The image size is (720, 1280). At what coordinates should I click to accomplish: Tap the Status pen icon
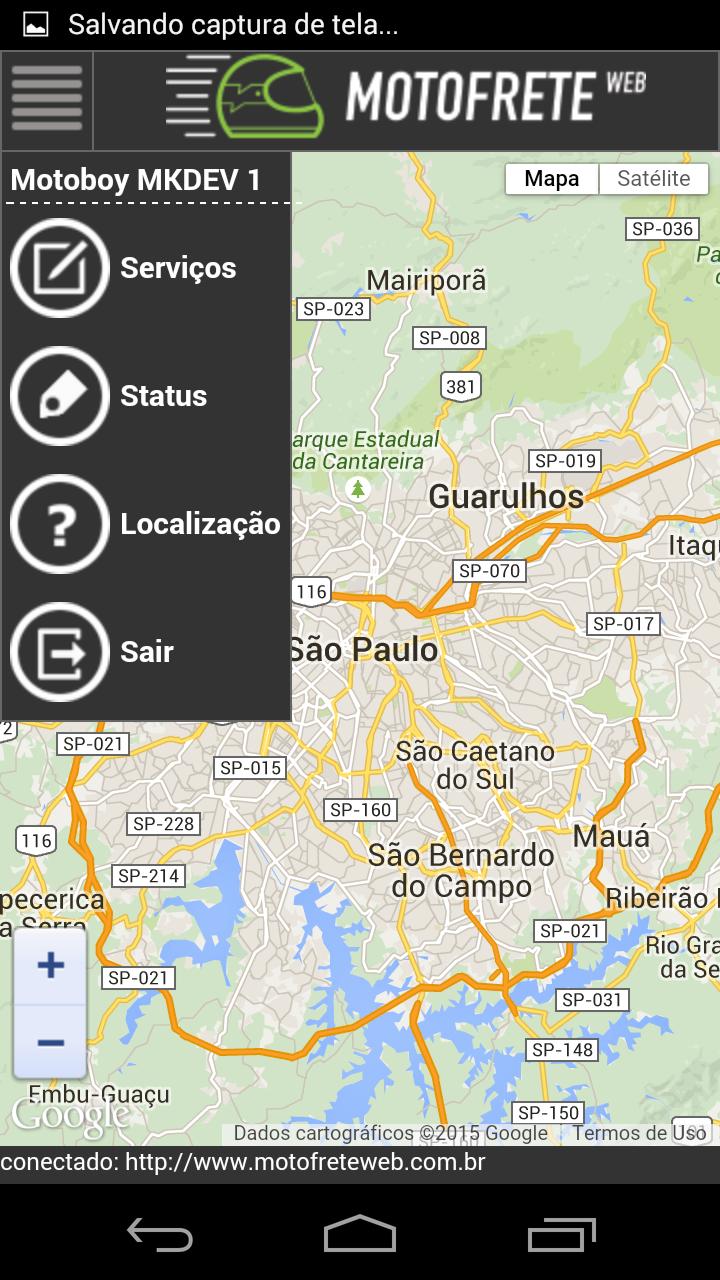(x=59, y=395)
